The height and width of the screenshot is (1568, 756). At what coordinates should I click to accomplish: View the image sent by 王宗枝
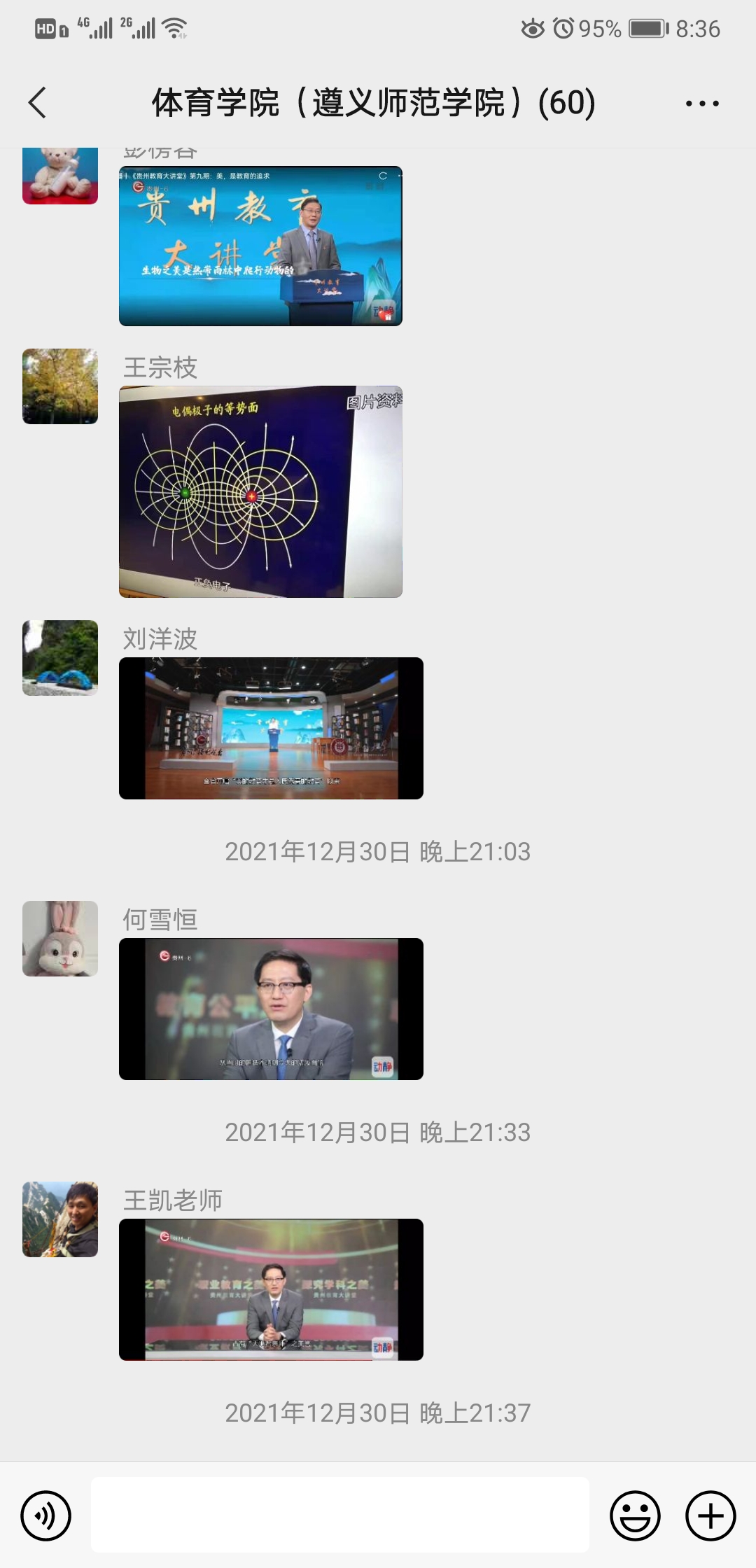260,491
